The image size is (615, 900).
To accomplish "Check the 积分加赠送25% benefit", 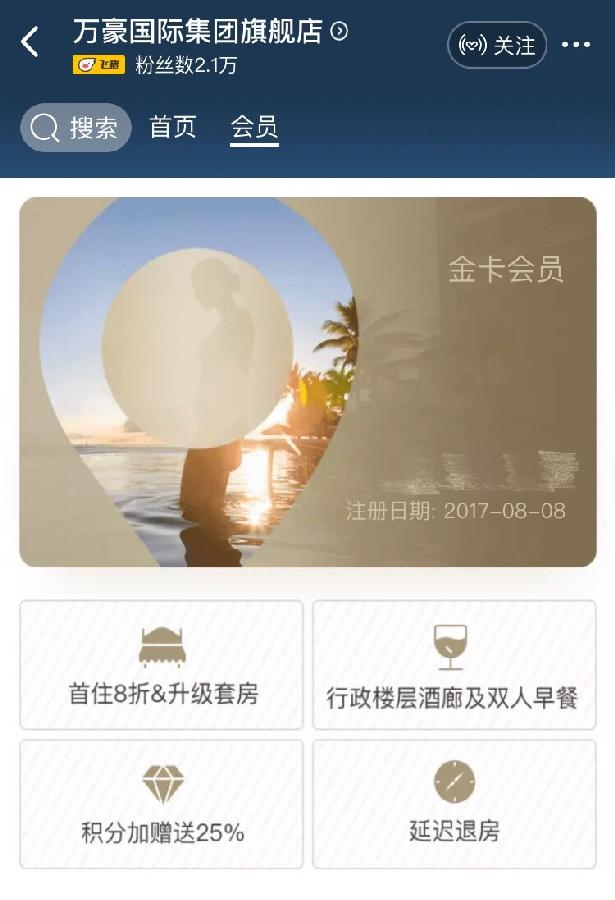I will pyautogui.click(x=162, y=803).
